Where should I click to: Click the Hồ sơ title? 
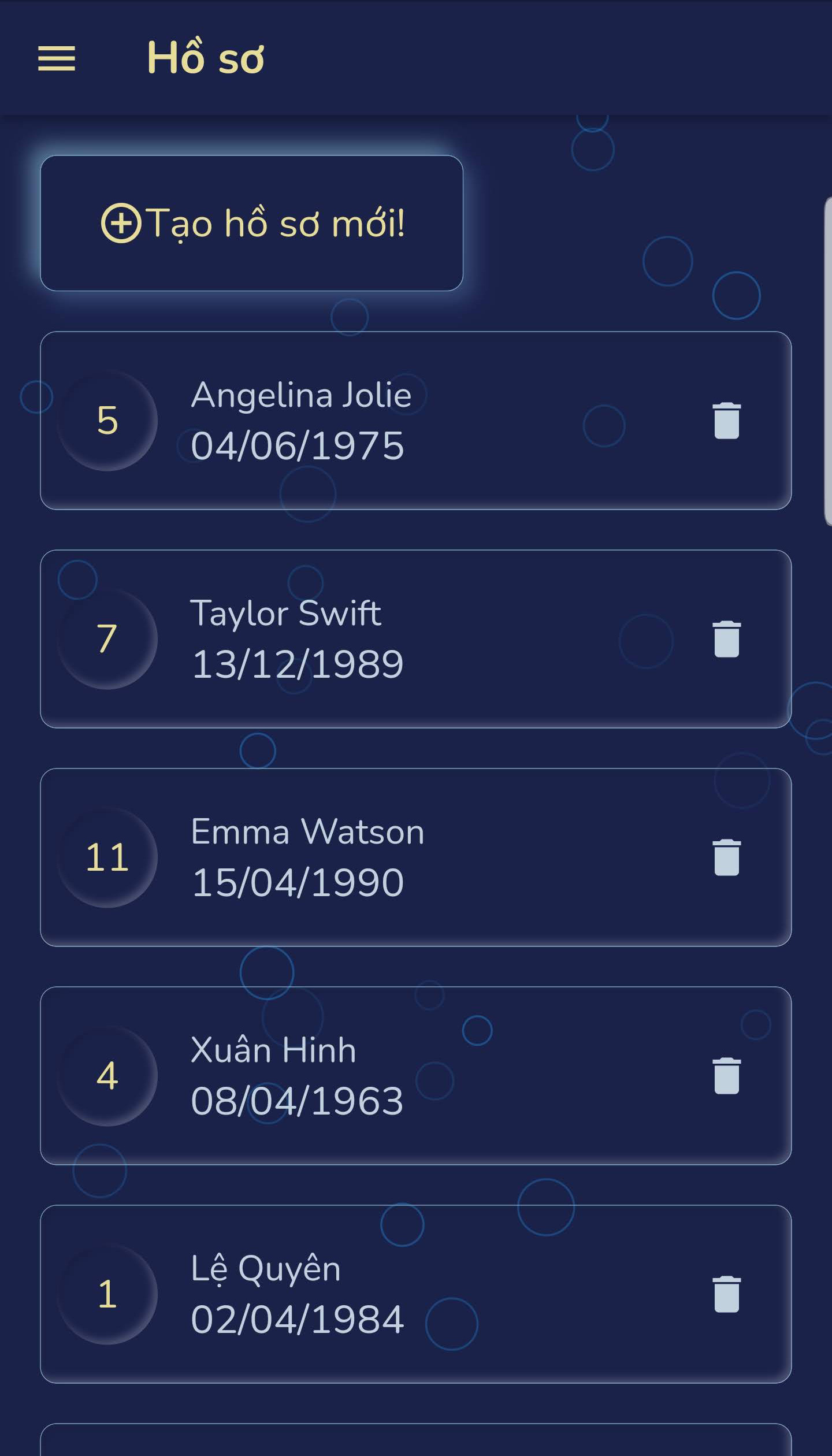coord(205,58)
